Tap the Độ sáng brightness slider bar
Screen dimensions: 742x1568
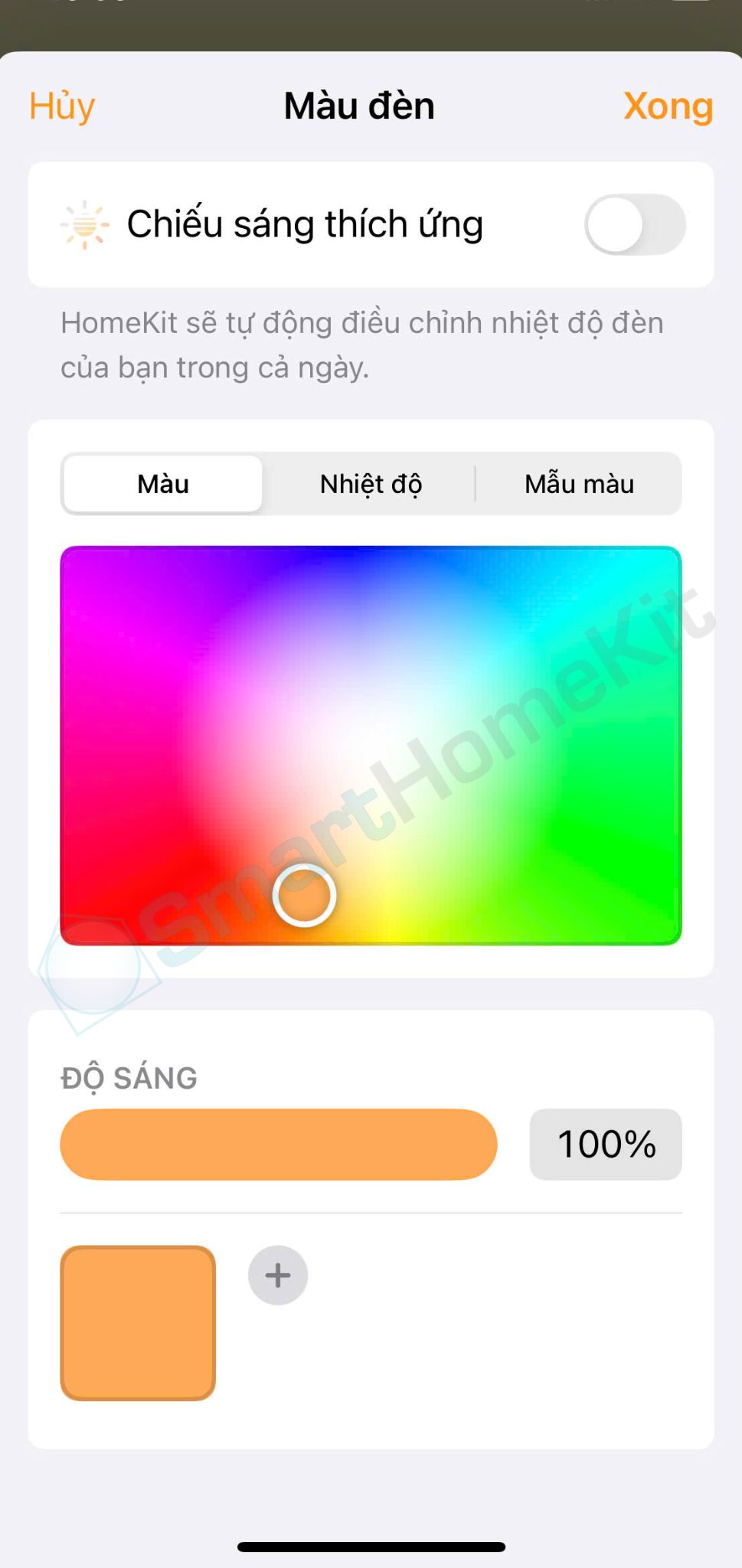click(279, 1144)
